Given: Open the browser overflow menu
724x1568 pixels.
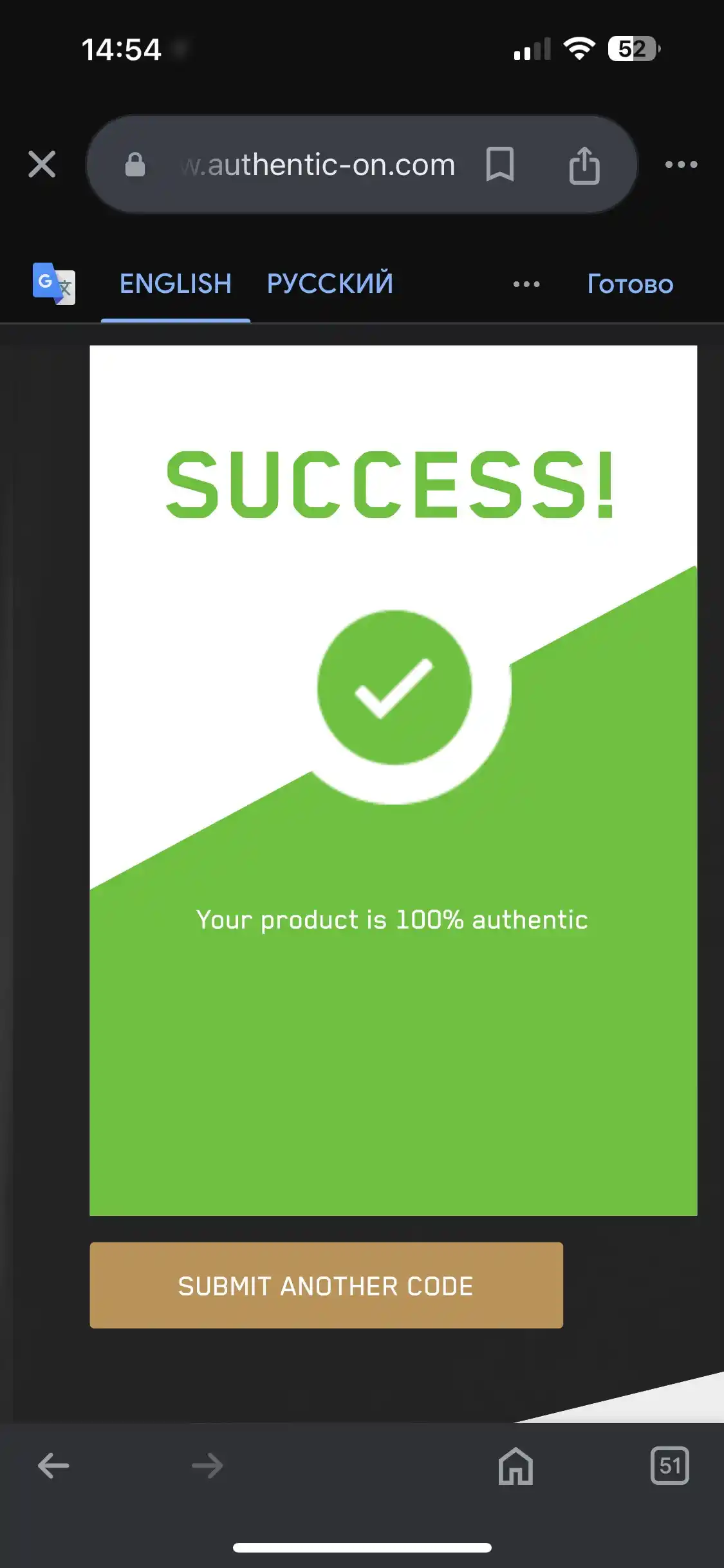Looking at the screenshot, I should tap(681, 165).
